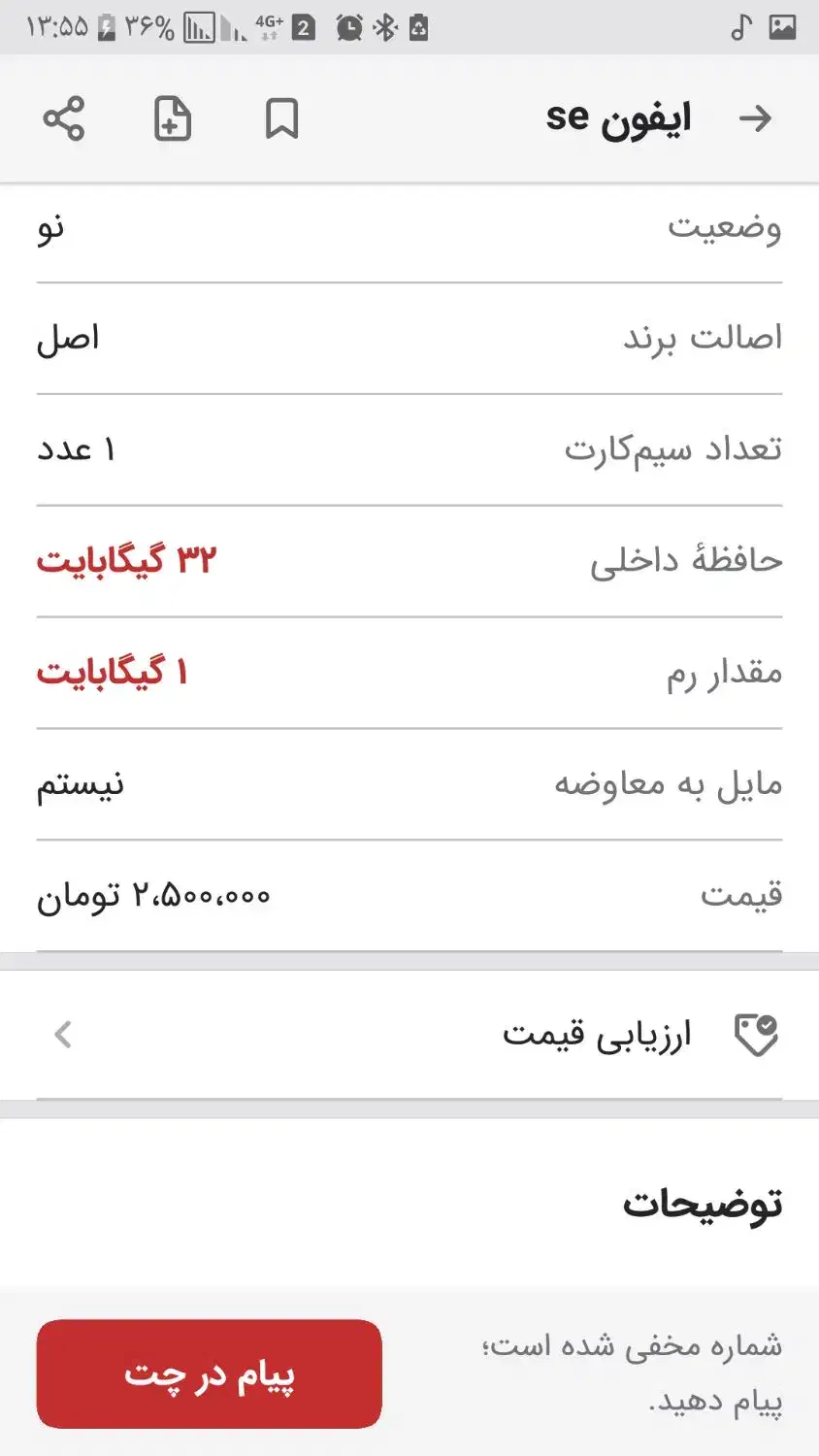Tap the back arrow next to ایفون se
Screen dimensions: 819x1456
point(757,119)
